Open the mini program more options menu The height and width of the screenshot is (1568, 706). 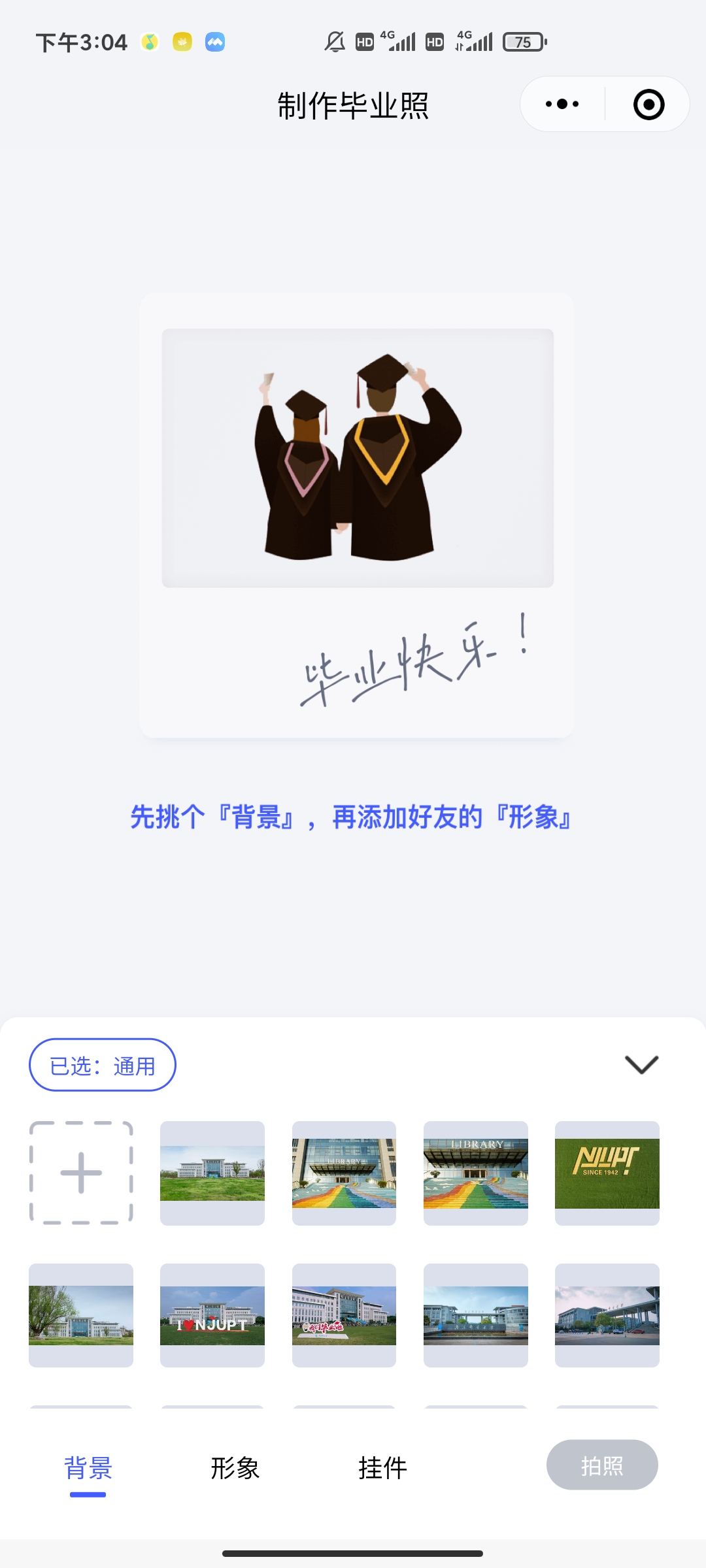562,105
